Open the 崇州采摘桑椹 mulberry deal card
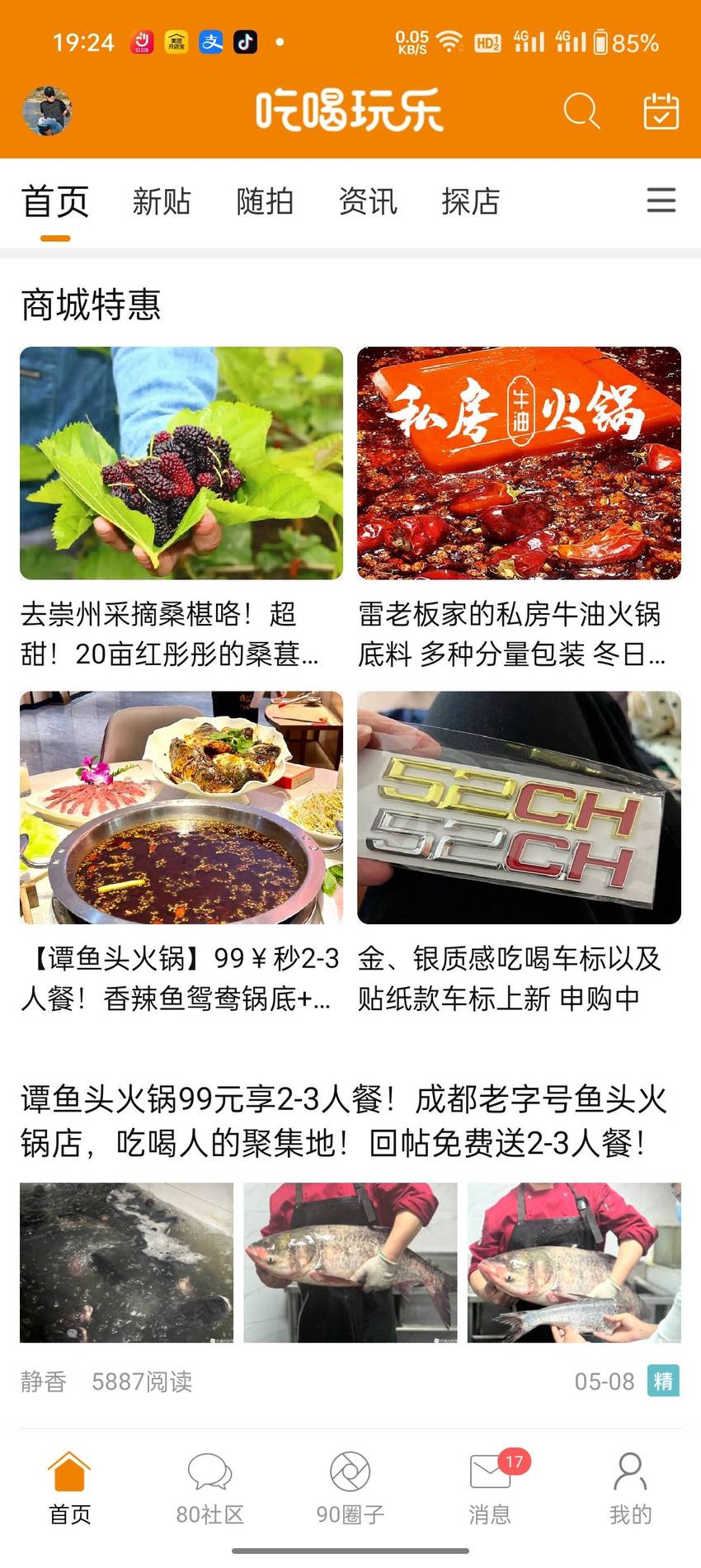This screenshot has height=1568, width=701. 181,508
